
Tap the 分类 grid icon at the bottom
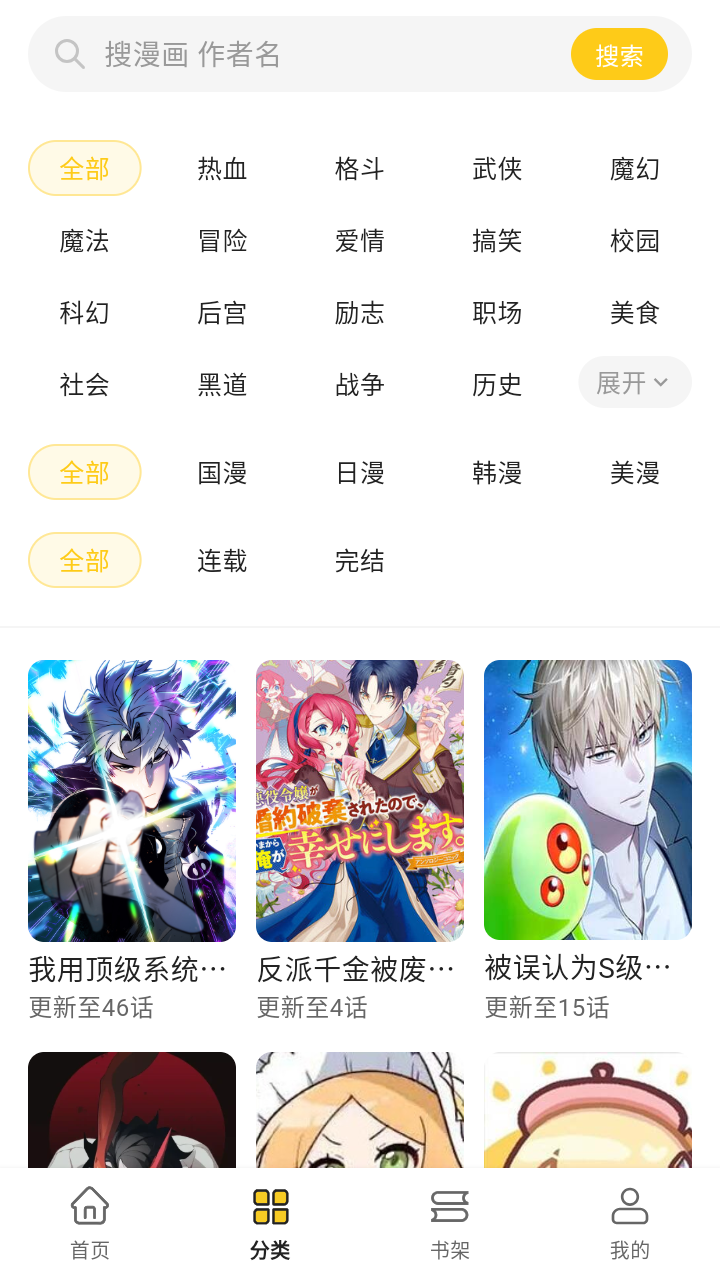click(269, 1205)
